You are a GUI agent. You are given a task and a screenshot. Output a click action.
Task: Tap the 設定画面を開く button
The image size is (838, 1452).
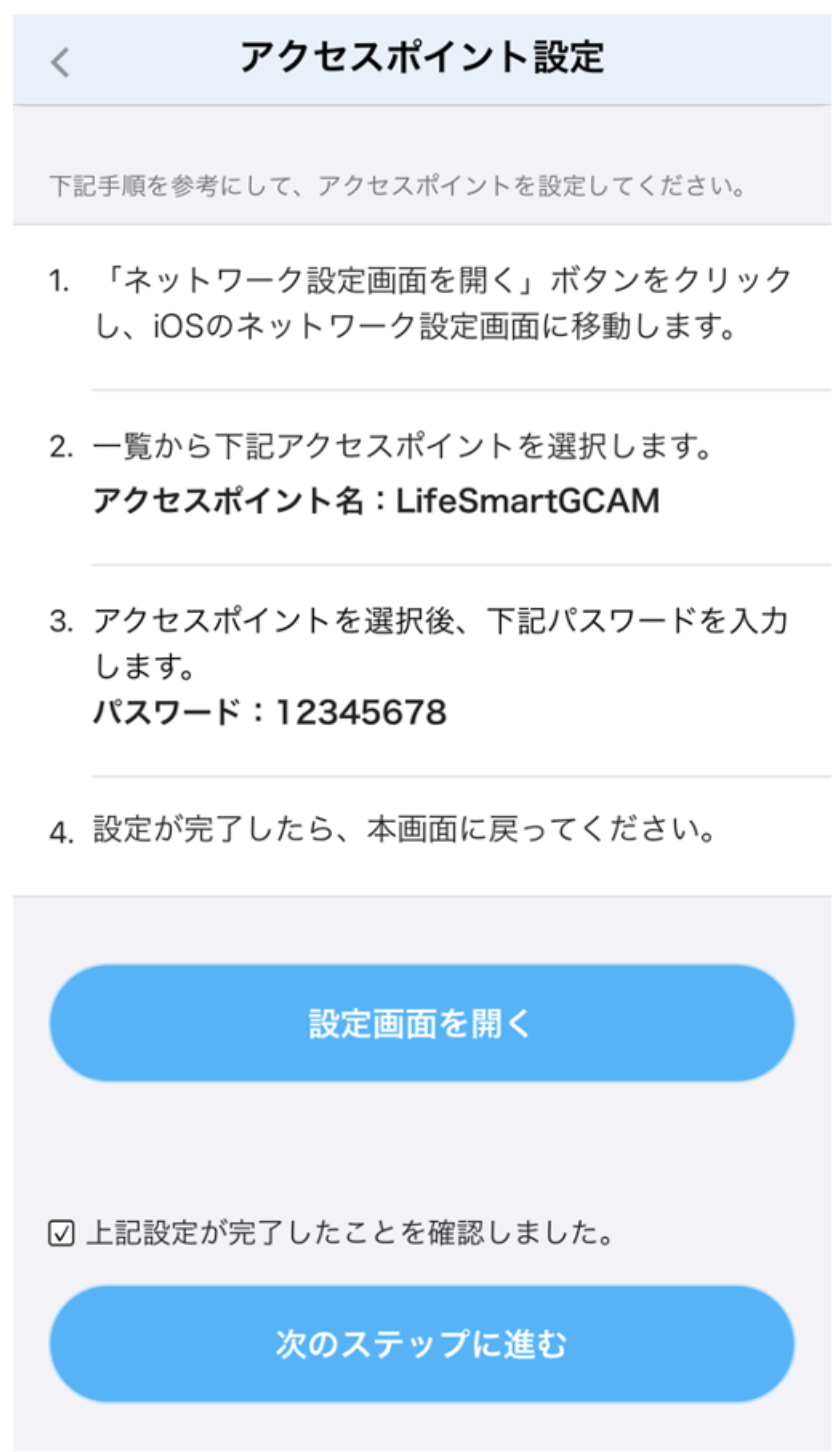[421, 1023]
